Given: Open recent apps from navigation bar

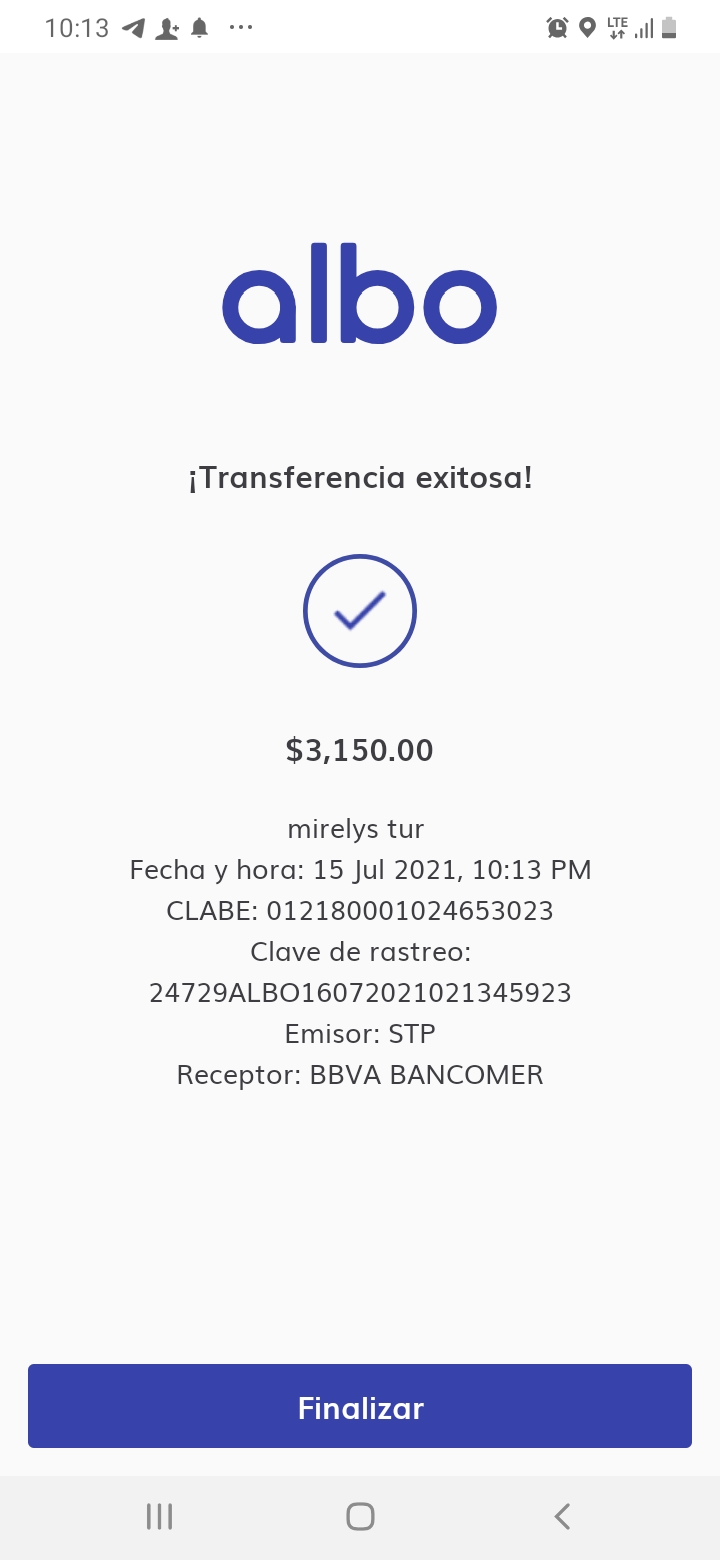Looking at the screenshot, I should coord(159,1517).
